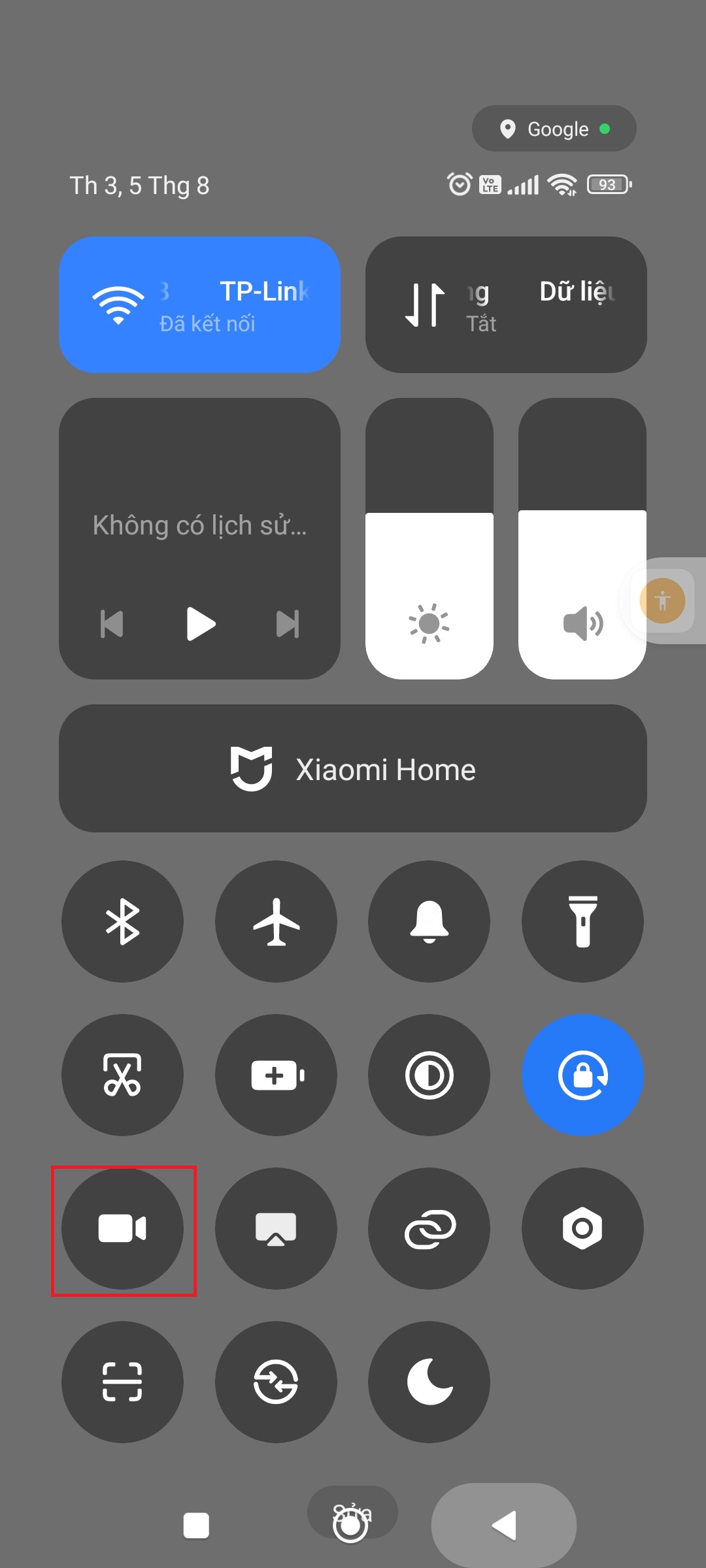This screenshot has width=706, height=1568.
Task: Disable the Rotation lock toggle
Action: click(x=582, y=1075)
